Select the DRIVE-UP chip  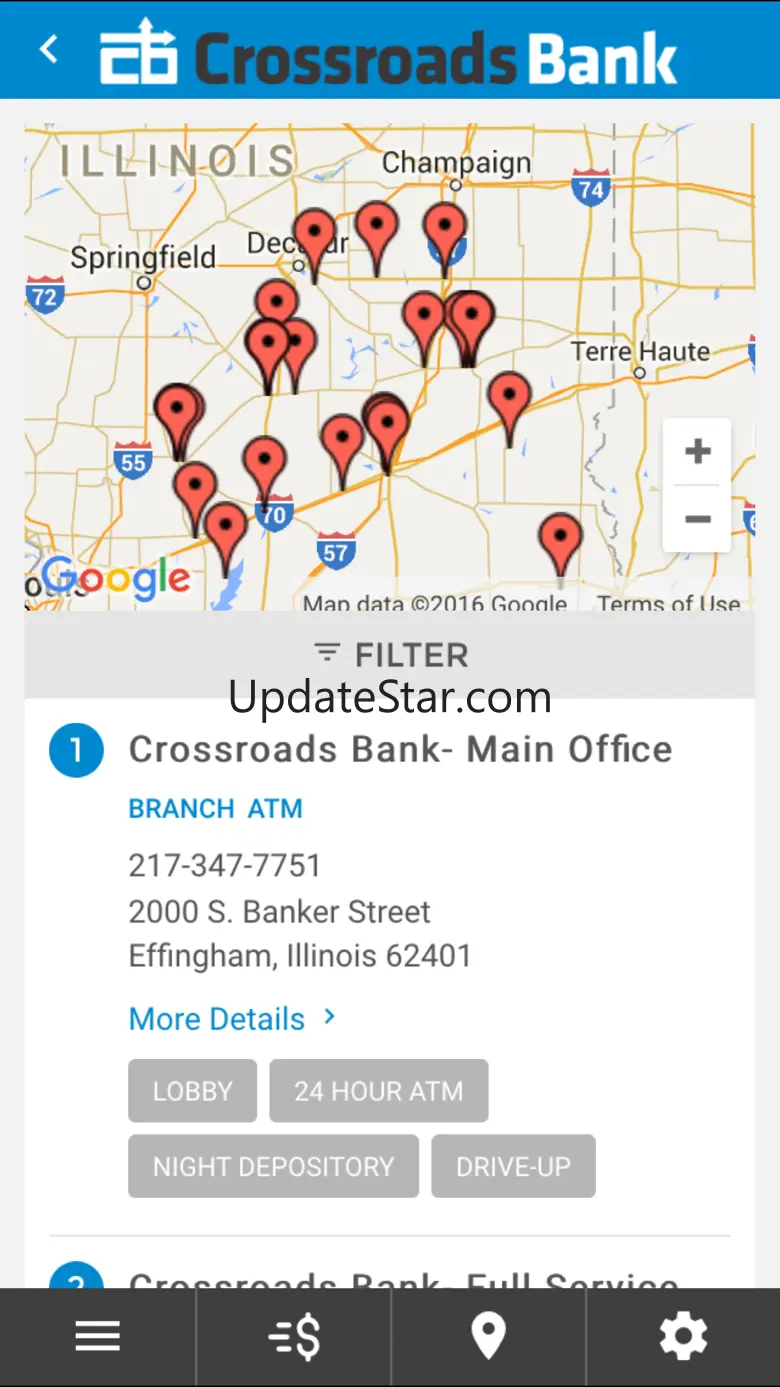(x=513, y=1166)
